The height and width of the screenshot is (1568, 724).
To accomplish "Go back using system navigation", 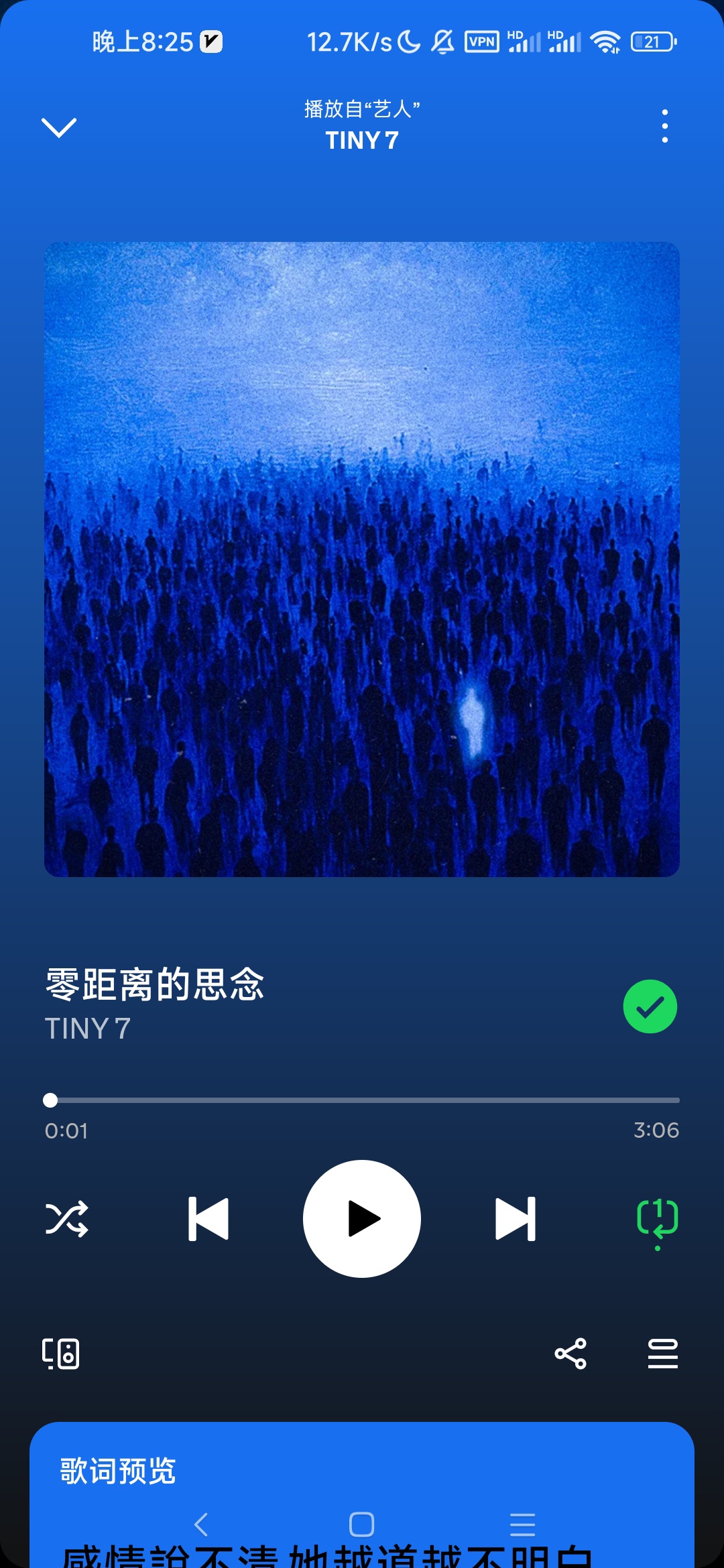I will tap(201, 1524).
